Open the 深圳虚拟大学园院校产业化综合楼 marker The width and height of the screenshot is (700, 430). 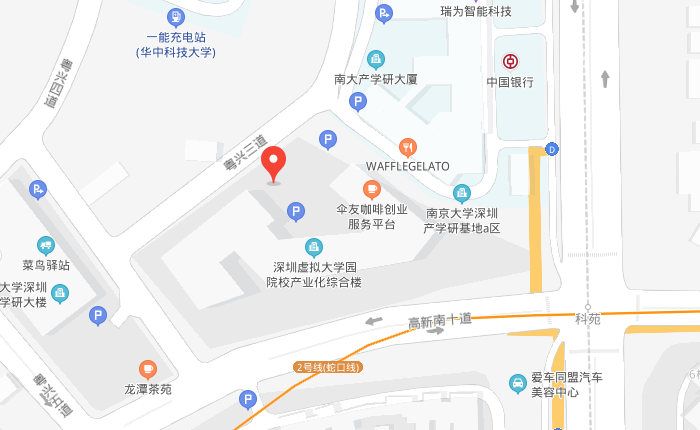pos(314,247)
